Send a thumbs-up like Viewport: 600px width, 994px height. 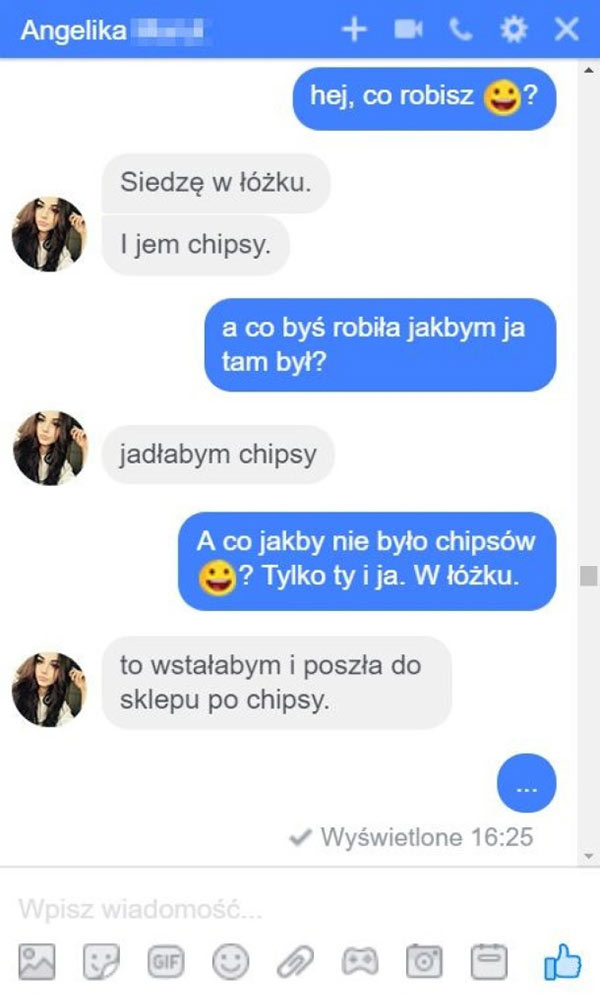coord(562,962)
